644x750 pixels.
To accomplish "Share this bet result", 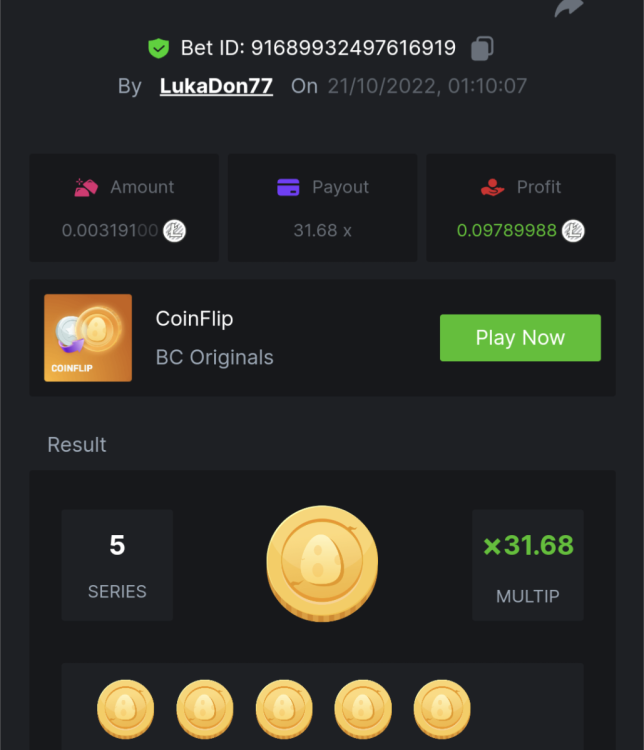I will tap(569, 7).
